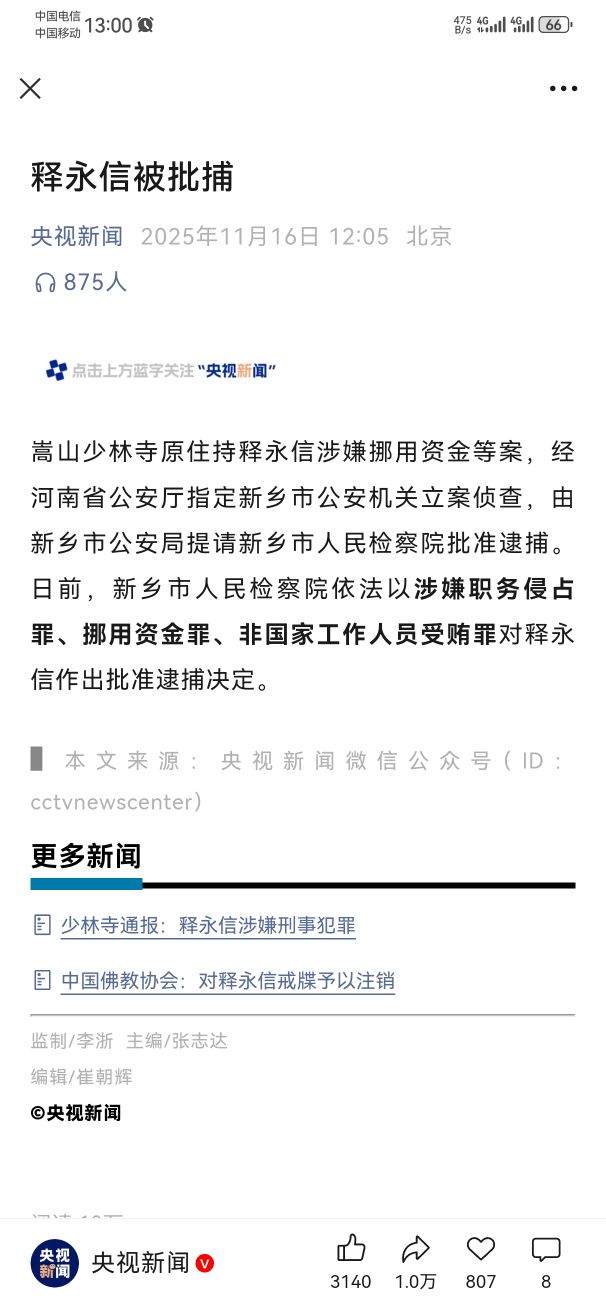Open the three-dot overflow menu

[x=563, y=88]
